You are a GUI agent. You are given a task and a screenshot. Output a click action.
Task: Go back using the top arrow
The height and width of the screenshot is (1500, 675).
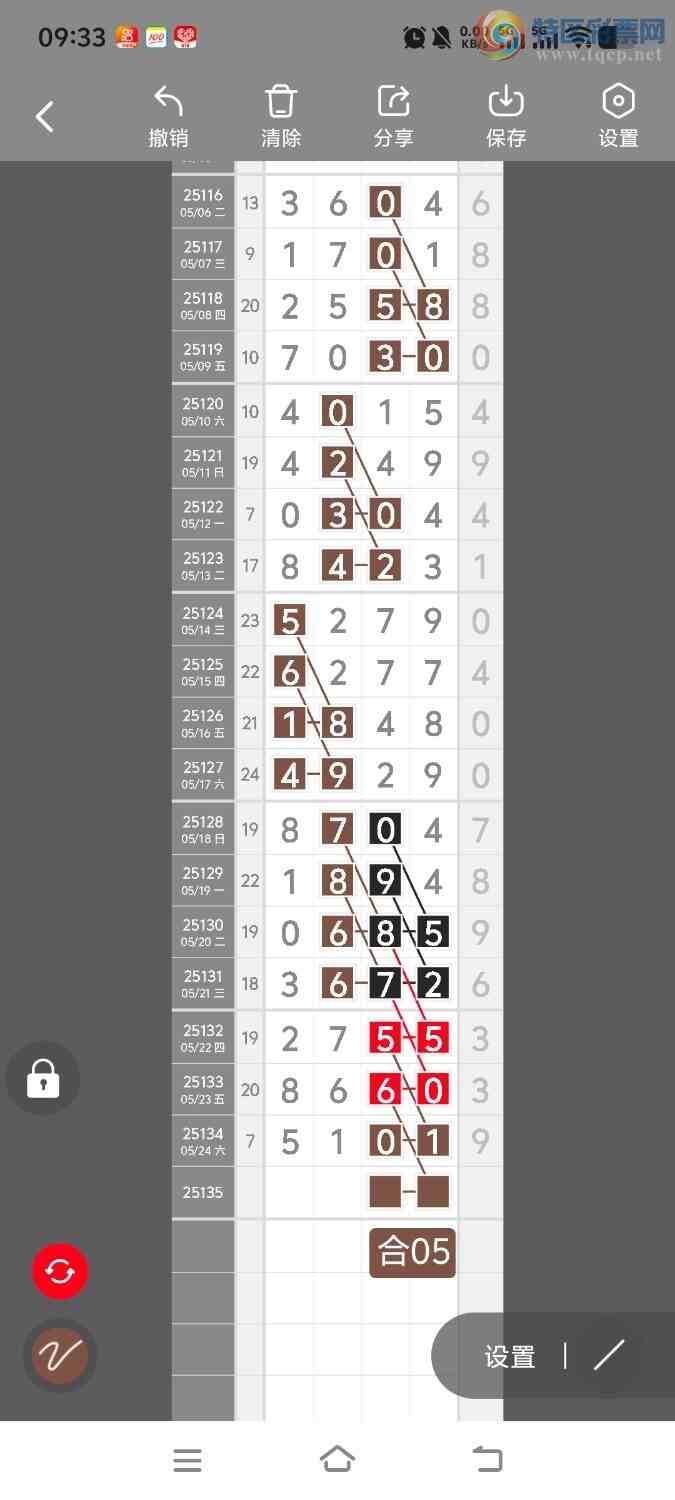click(45, 117)
